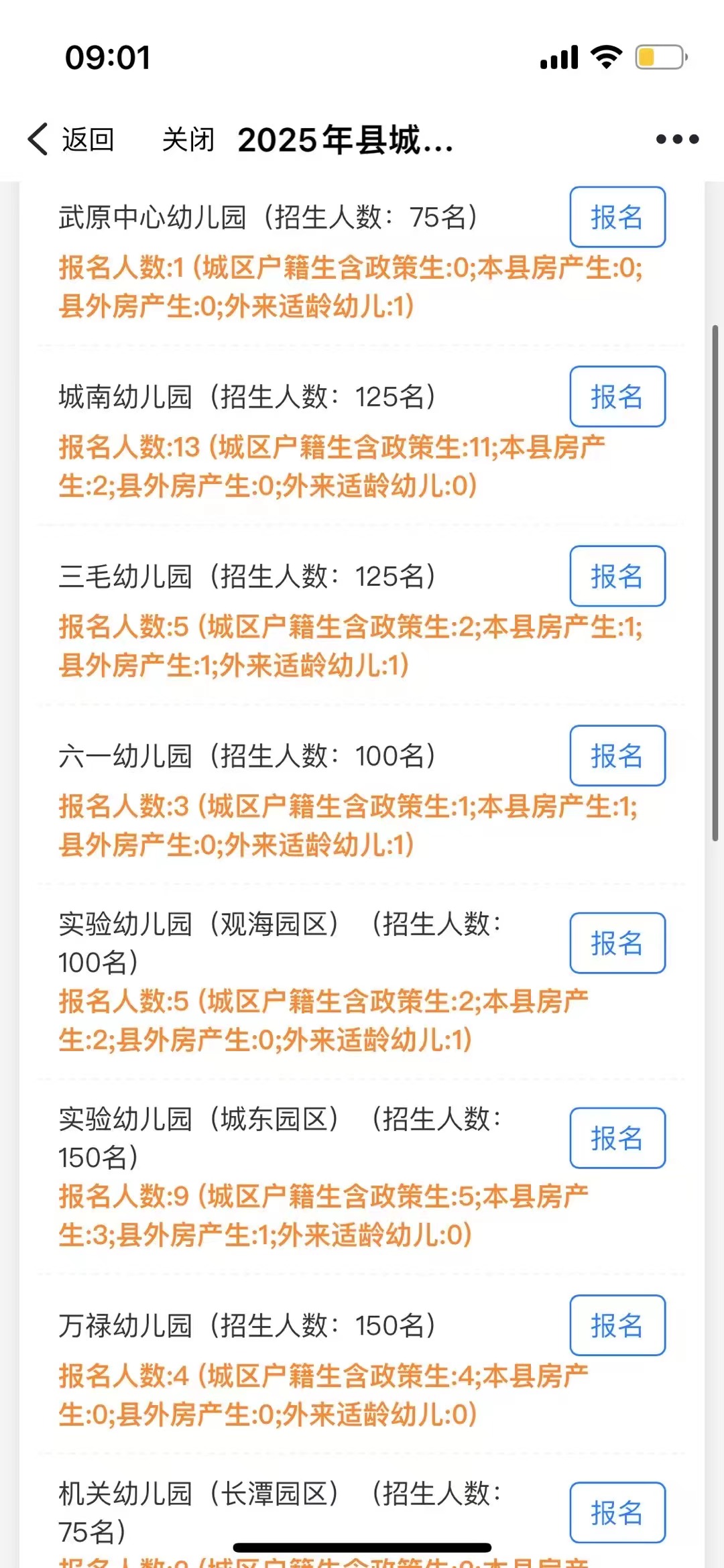
Task: Hit 报名 beside 万禄幼儿园
Action: (617, 1325)
